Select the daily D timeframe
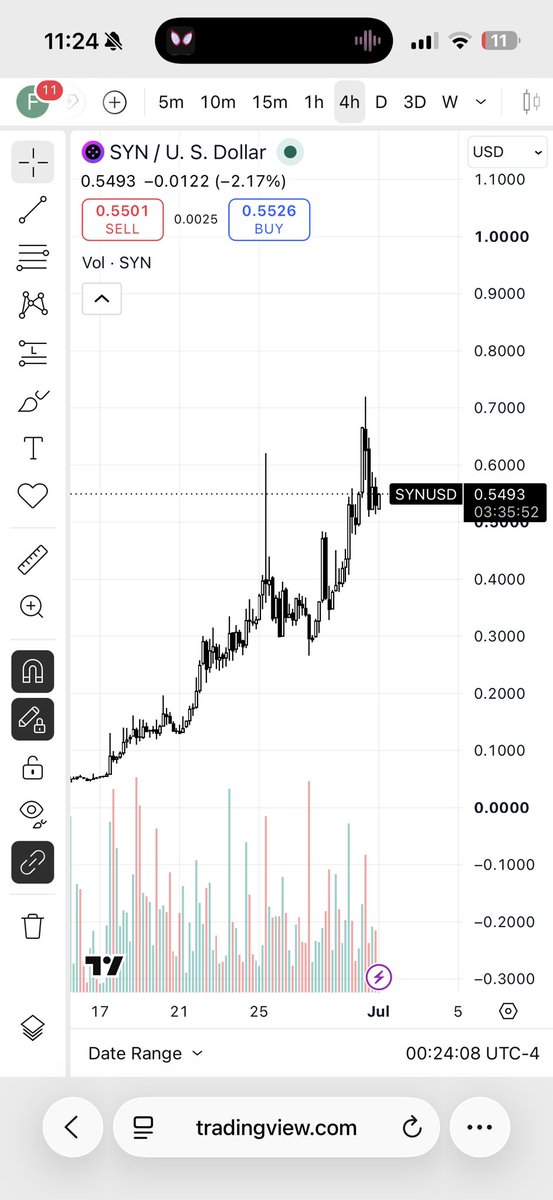 pyautogui.click(x=381, y=102)
